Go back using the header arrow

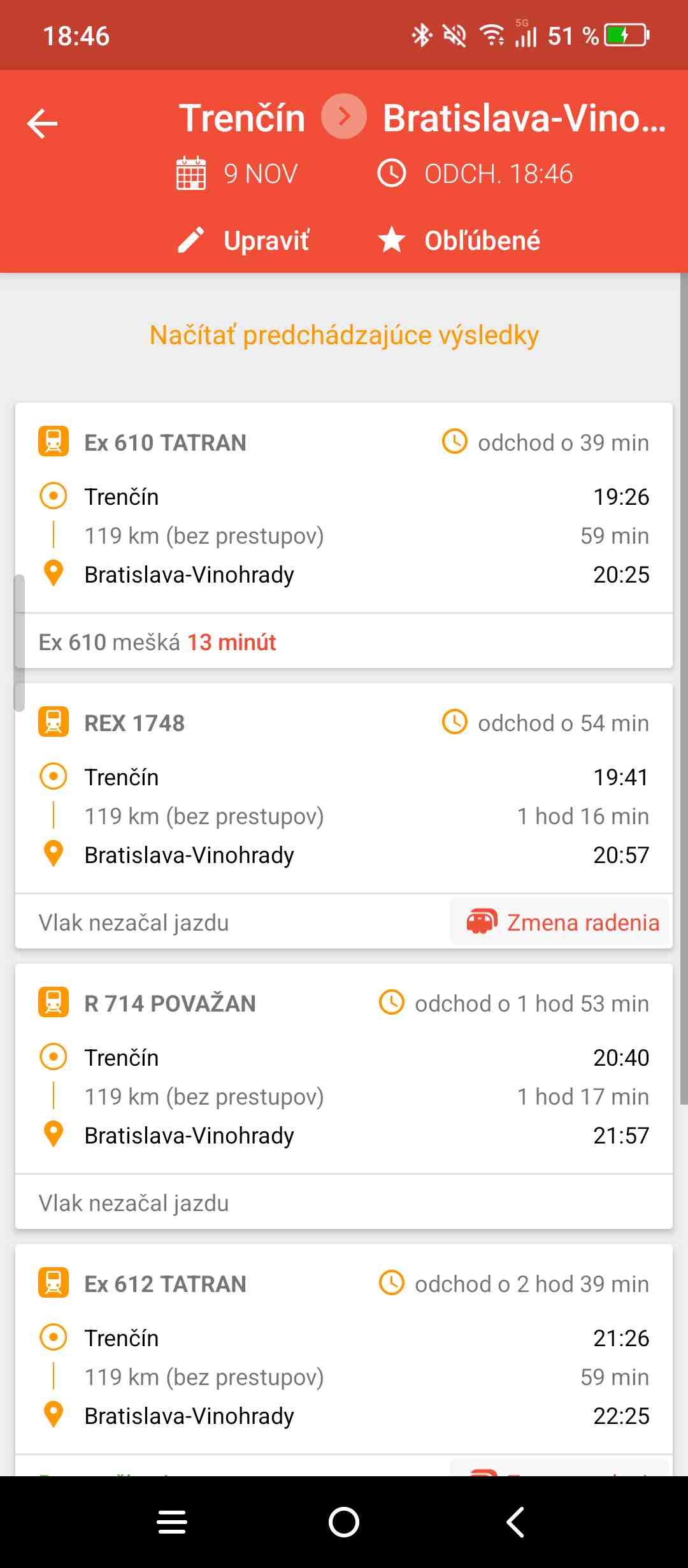(x=43, y=123)
